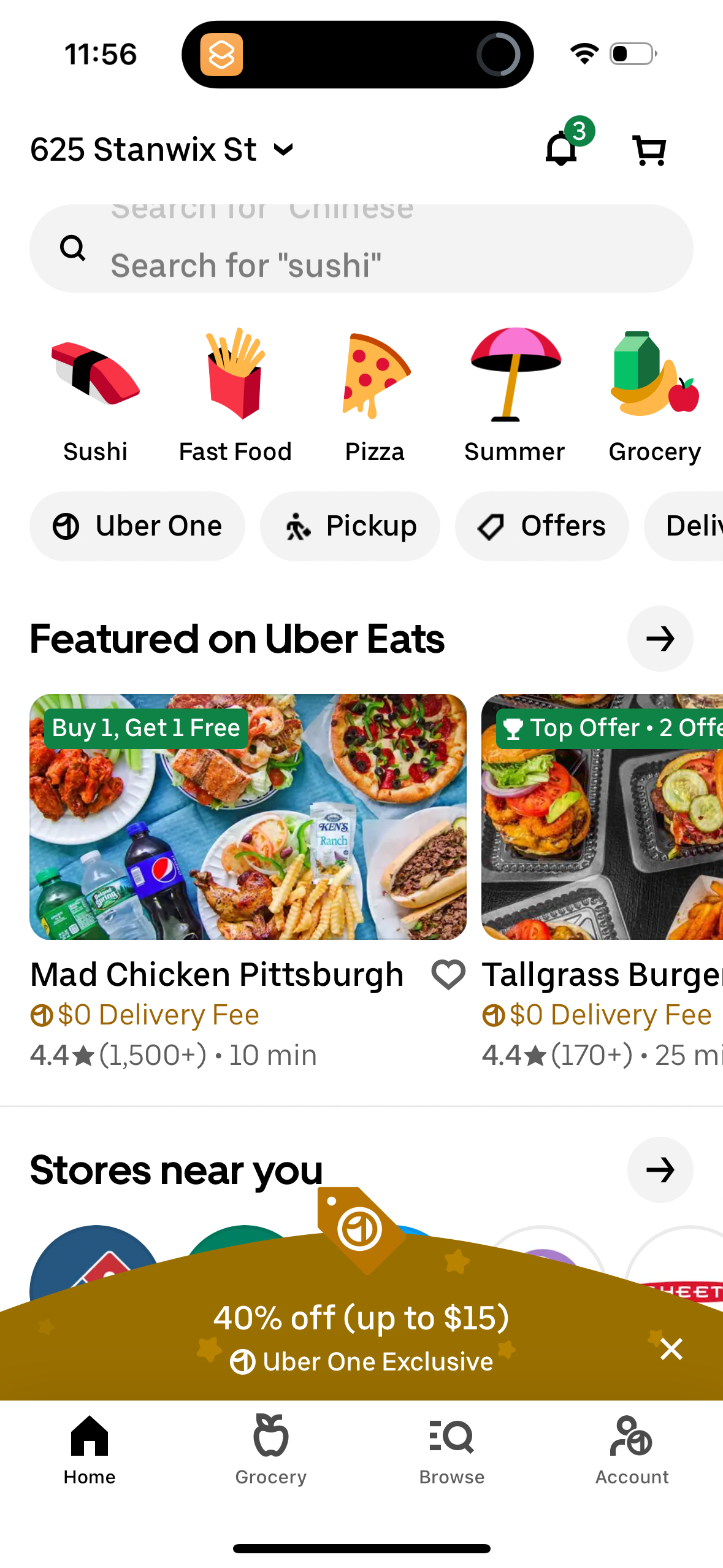723x1568 pixels.
Task: Tap the search magnifier icon
Action: tap(73, 248)
